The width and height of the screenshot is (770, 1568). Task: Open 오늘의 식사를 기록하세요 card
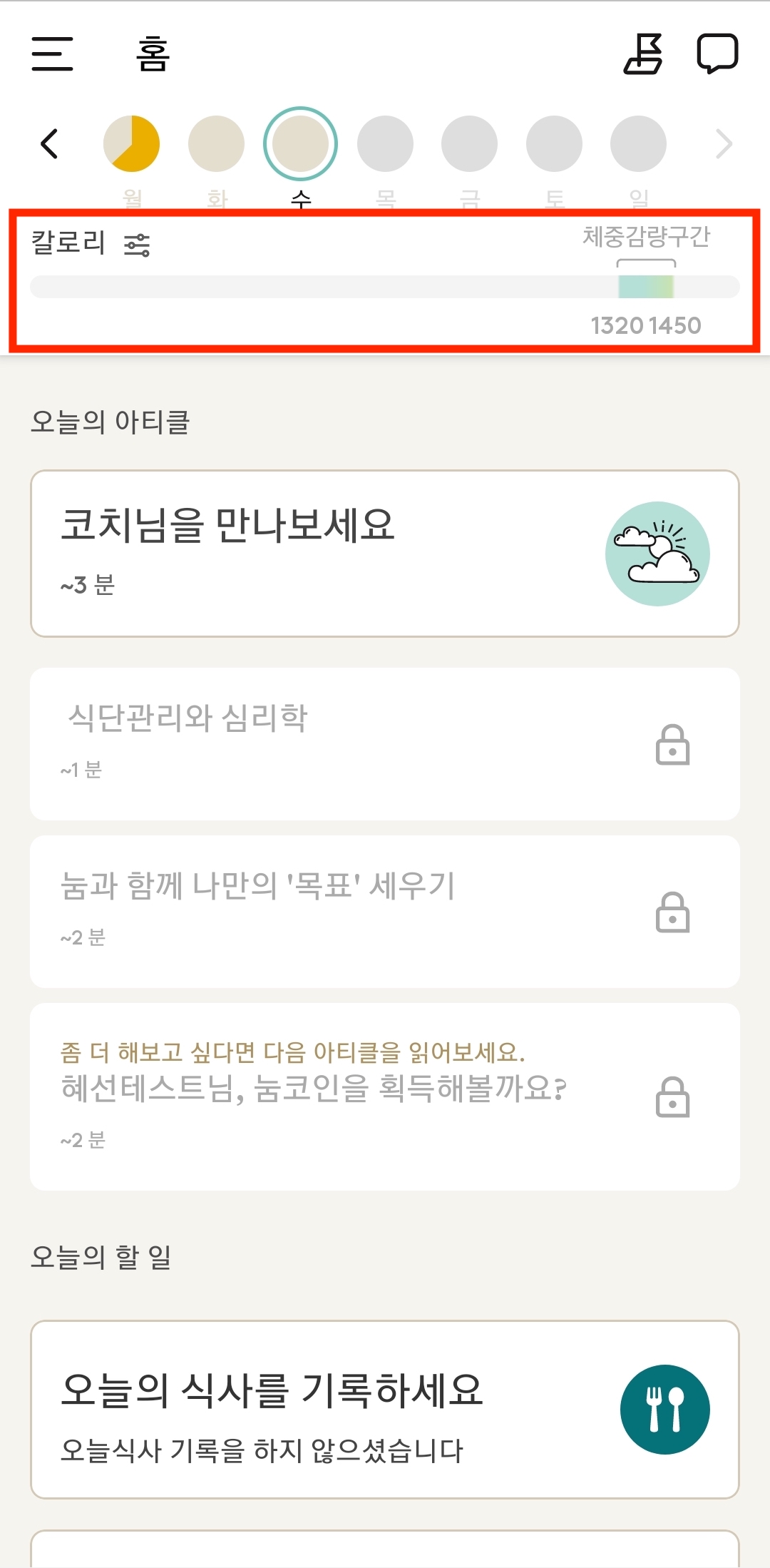(384, 1409)
